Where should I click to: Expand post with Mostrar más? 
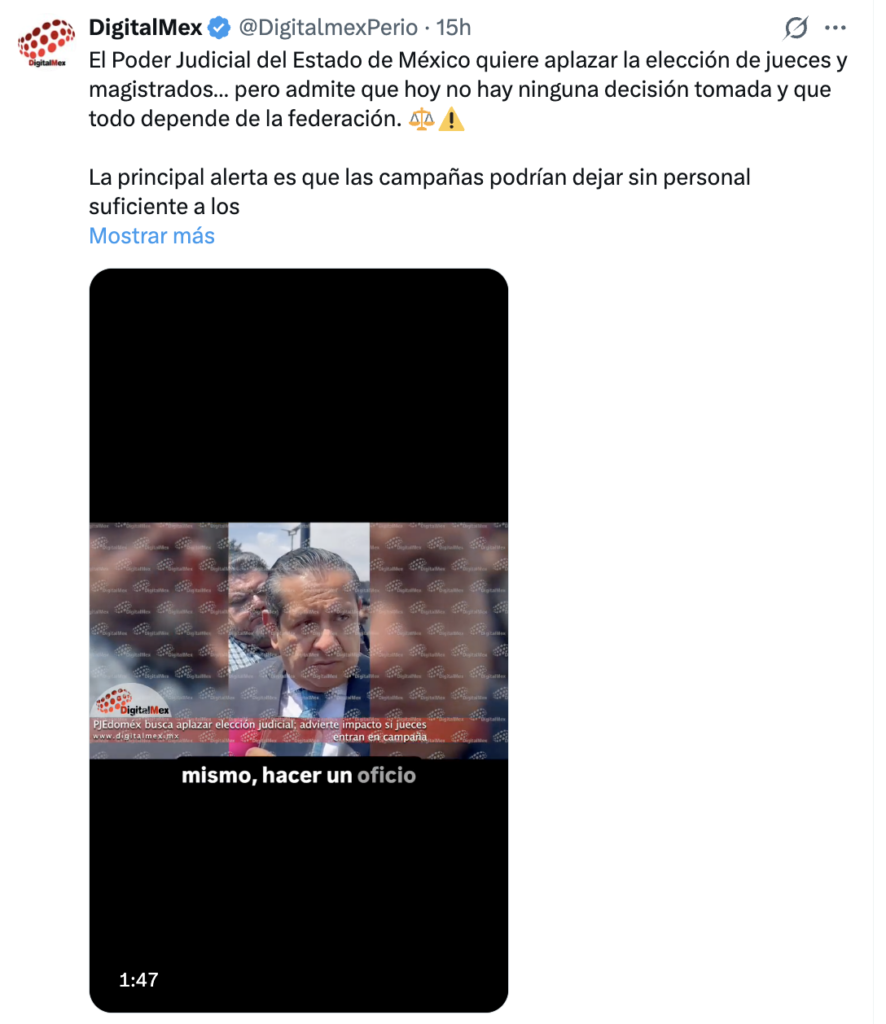152,236
